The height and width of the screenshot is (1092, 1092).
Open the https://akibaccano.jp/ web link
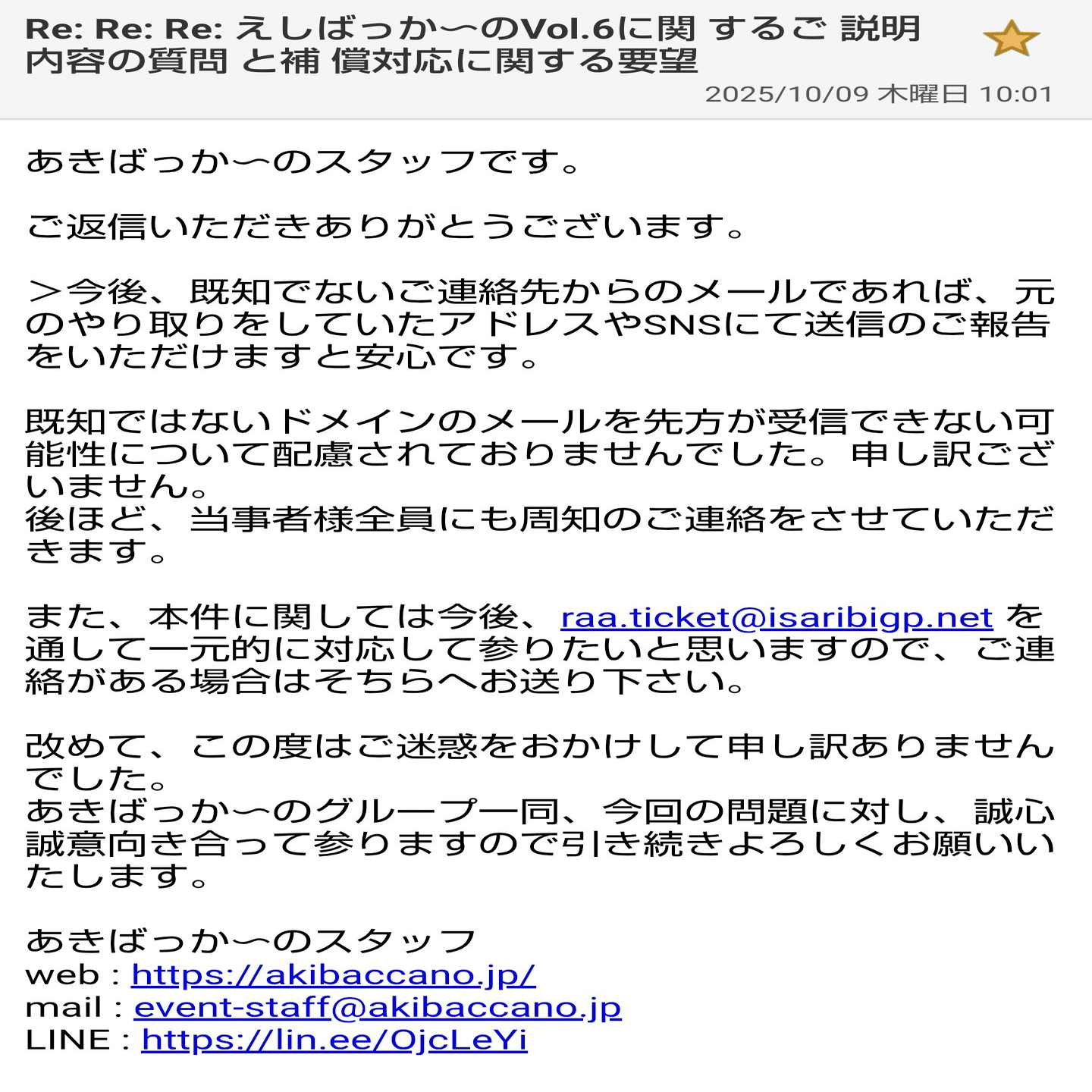(334, 974)
